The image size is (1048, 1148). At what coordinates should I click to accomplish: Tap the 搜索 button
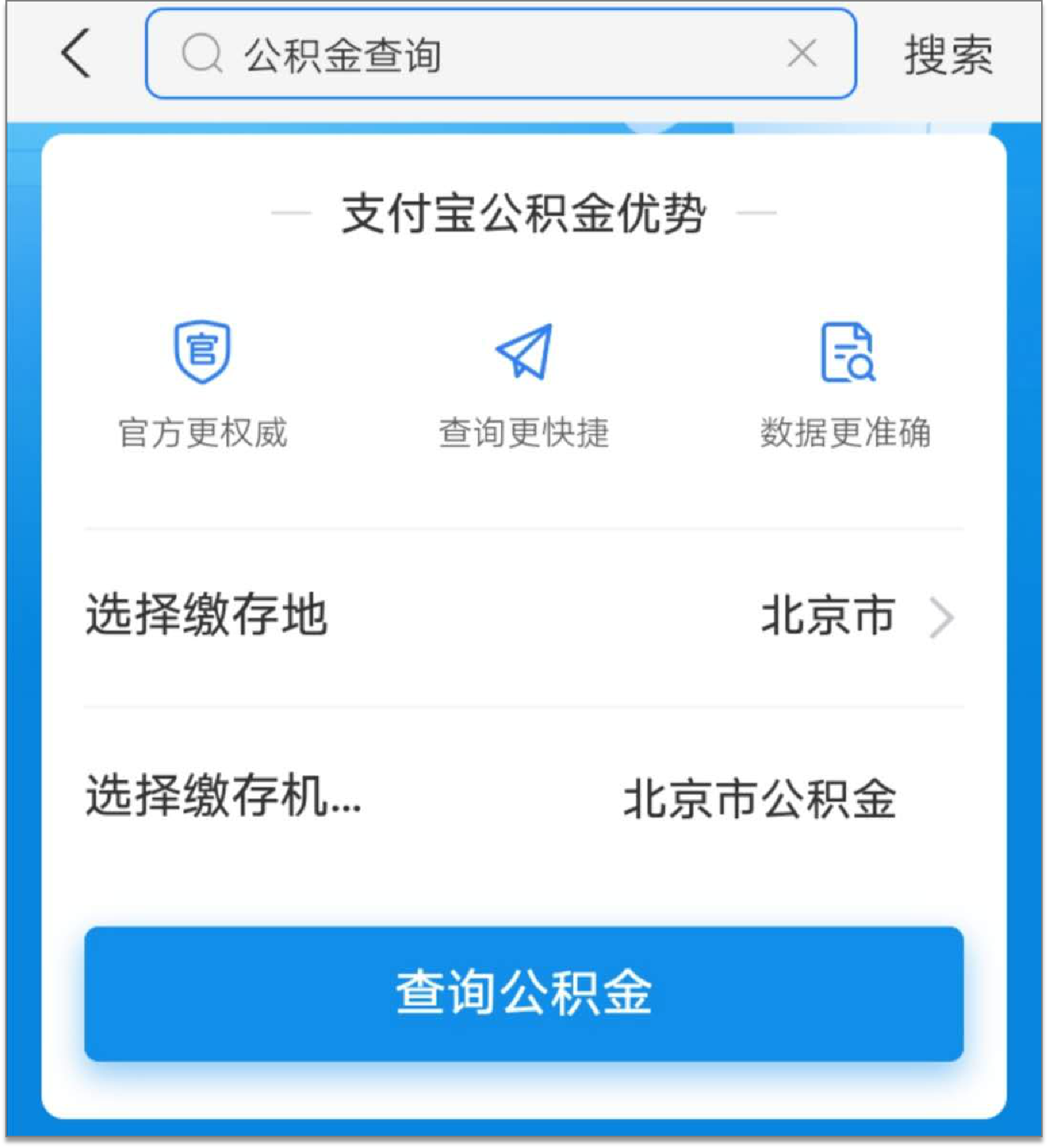tap(948, 55)
